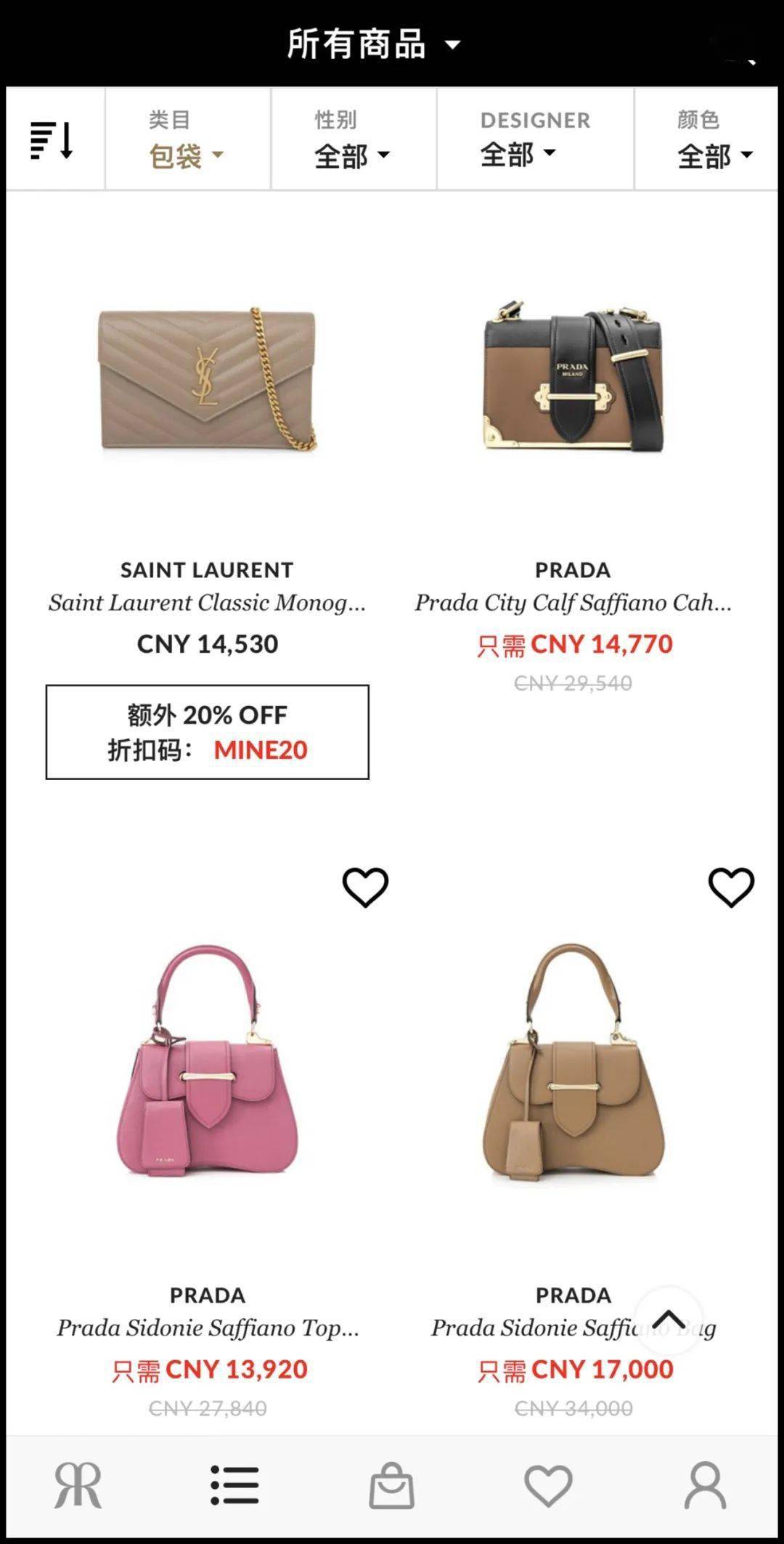Screen dimensions: 784x1544
Task: Favorite the tan Prada Sidonie bag
Action: pyautogui.click(x=731, y=886)
